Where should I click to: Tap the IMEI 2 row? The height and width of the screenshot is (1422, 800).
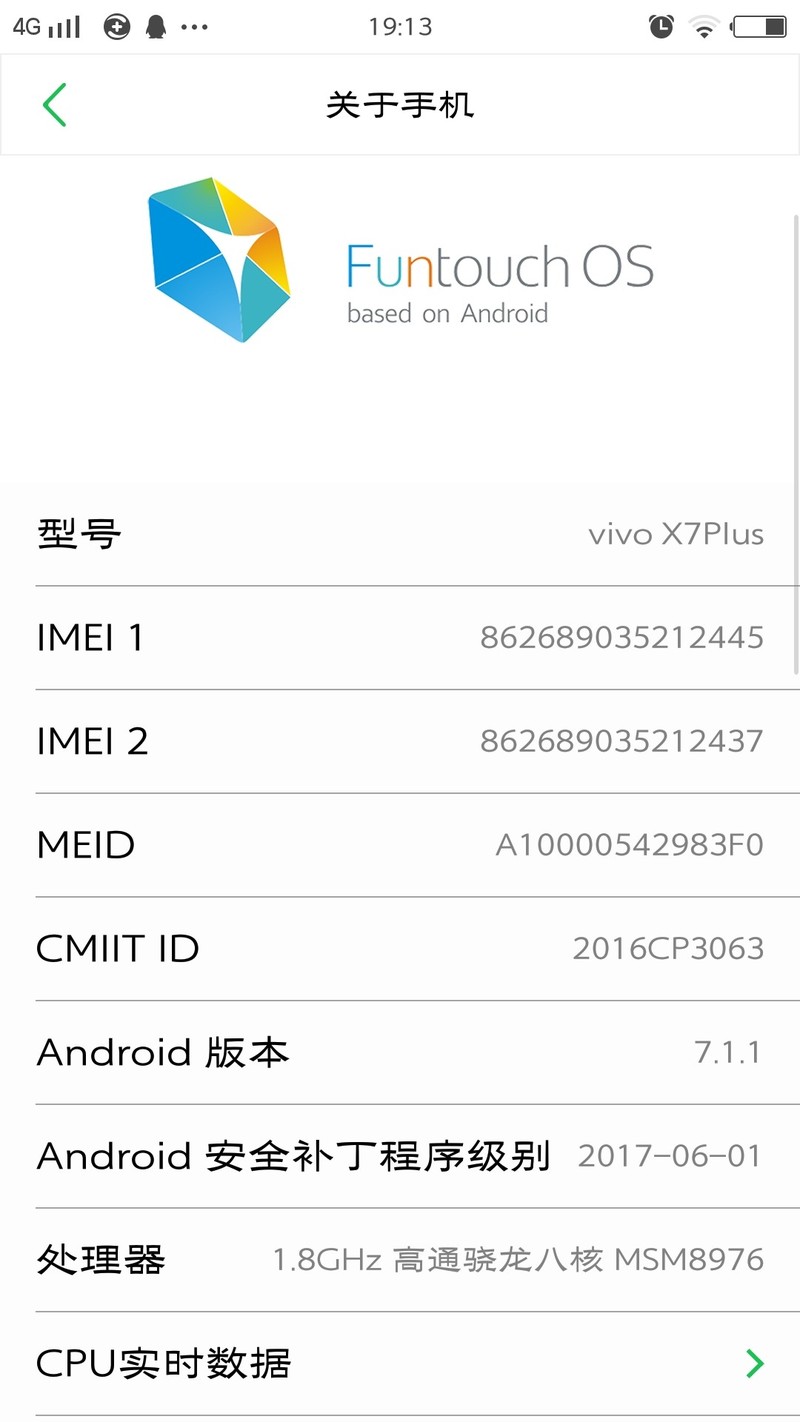click(x=400, y=740)
